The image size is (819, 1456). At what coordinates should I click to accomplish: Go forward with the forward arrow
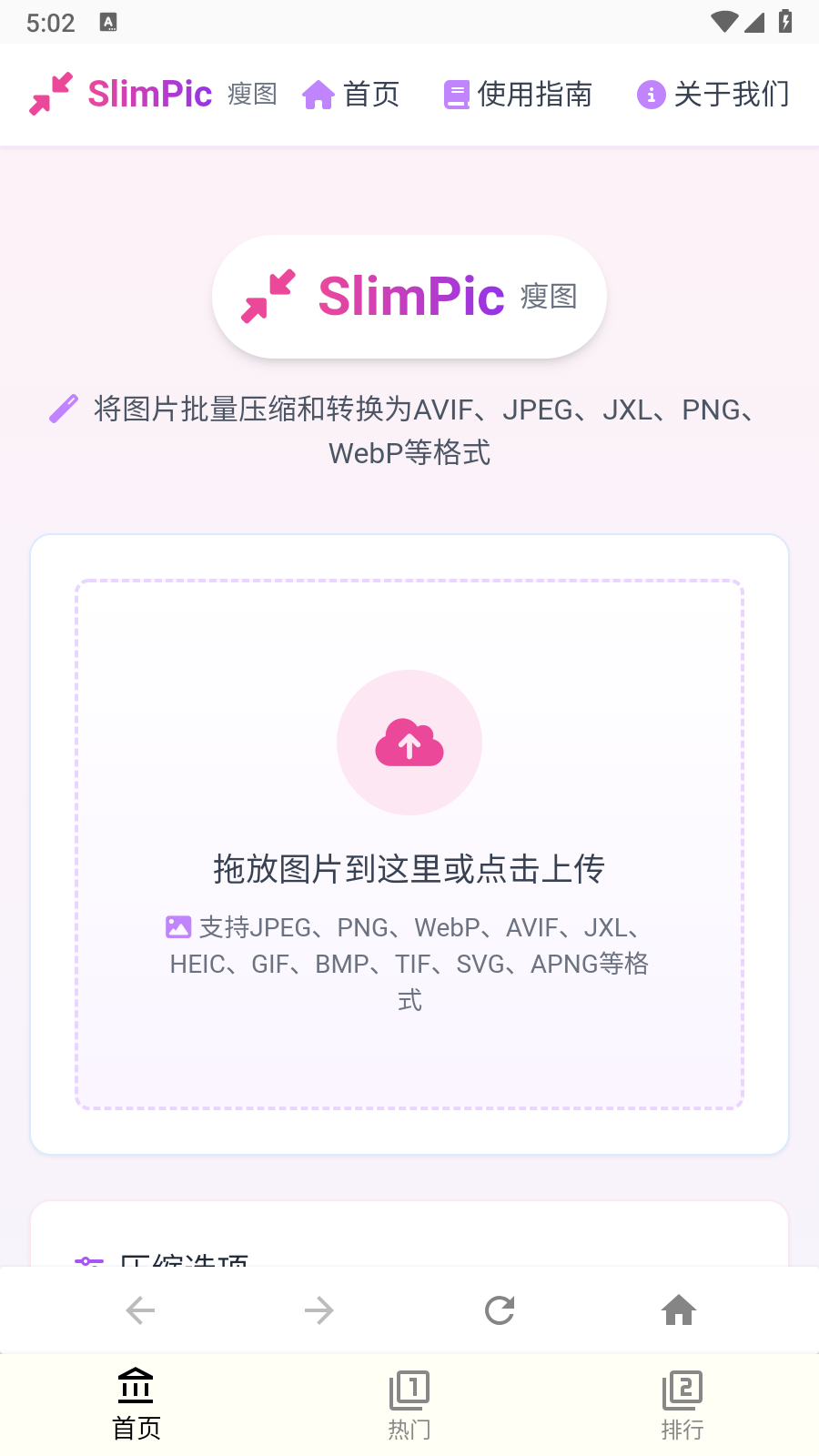point(319,1310)
